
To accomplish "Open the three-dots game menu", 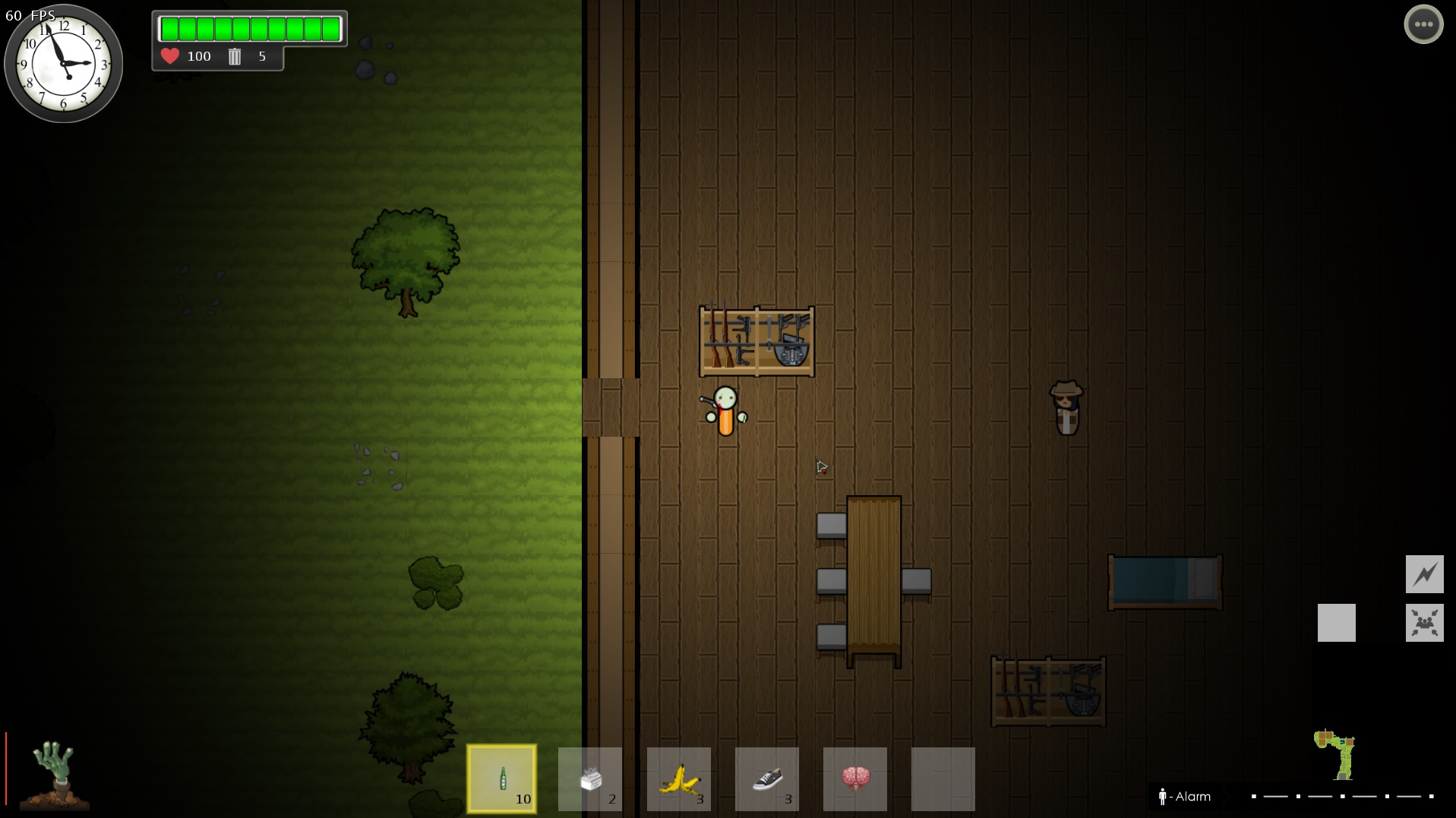I will pos(1423,24).
